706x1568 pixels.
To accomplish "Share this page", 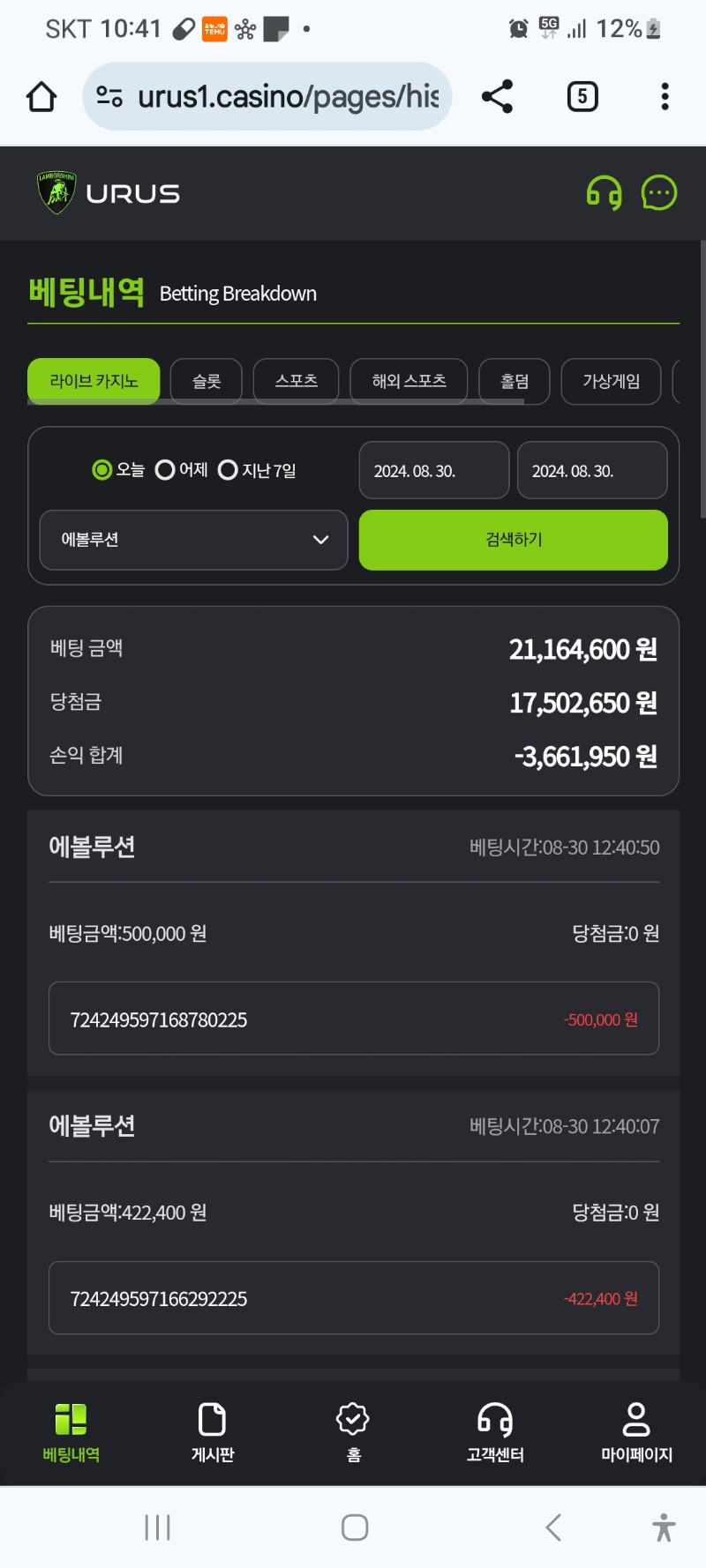I will pyautogui.click(x=497, y=96).
